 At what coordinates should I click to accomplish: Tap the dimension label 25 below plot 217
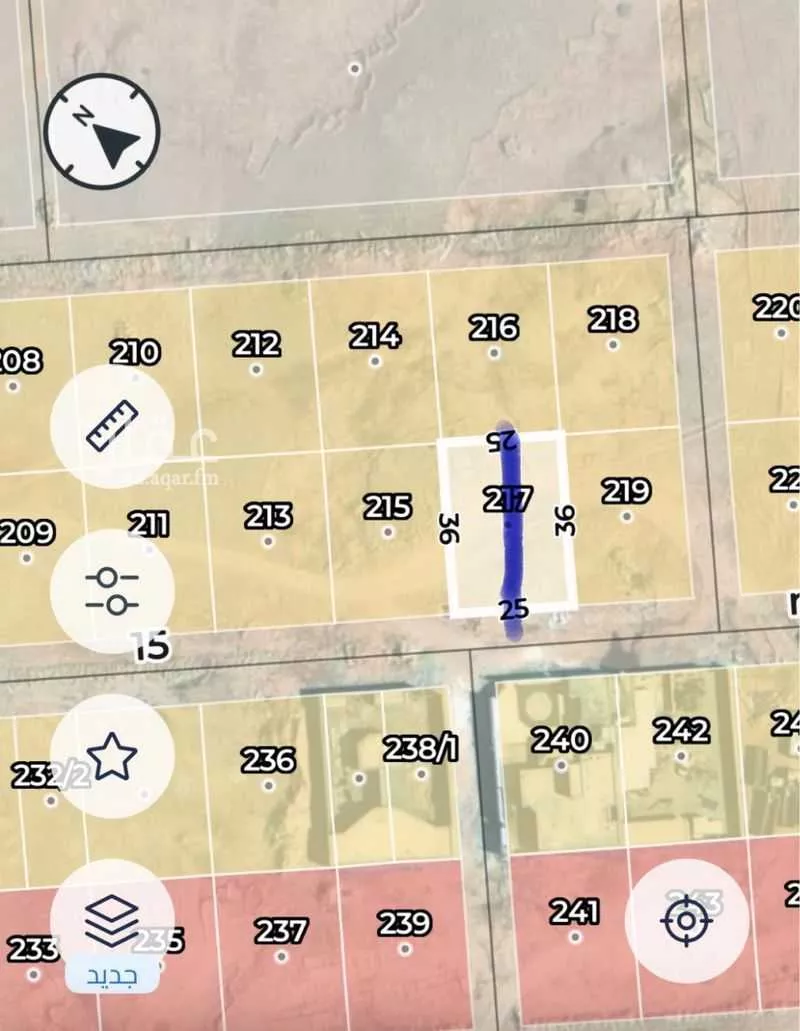click(x=512, y=608)
